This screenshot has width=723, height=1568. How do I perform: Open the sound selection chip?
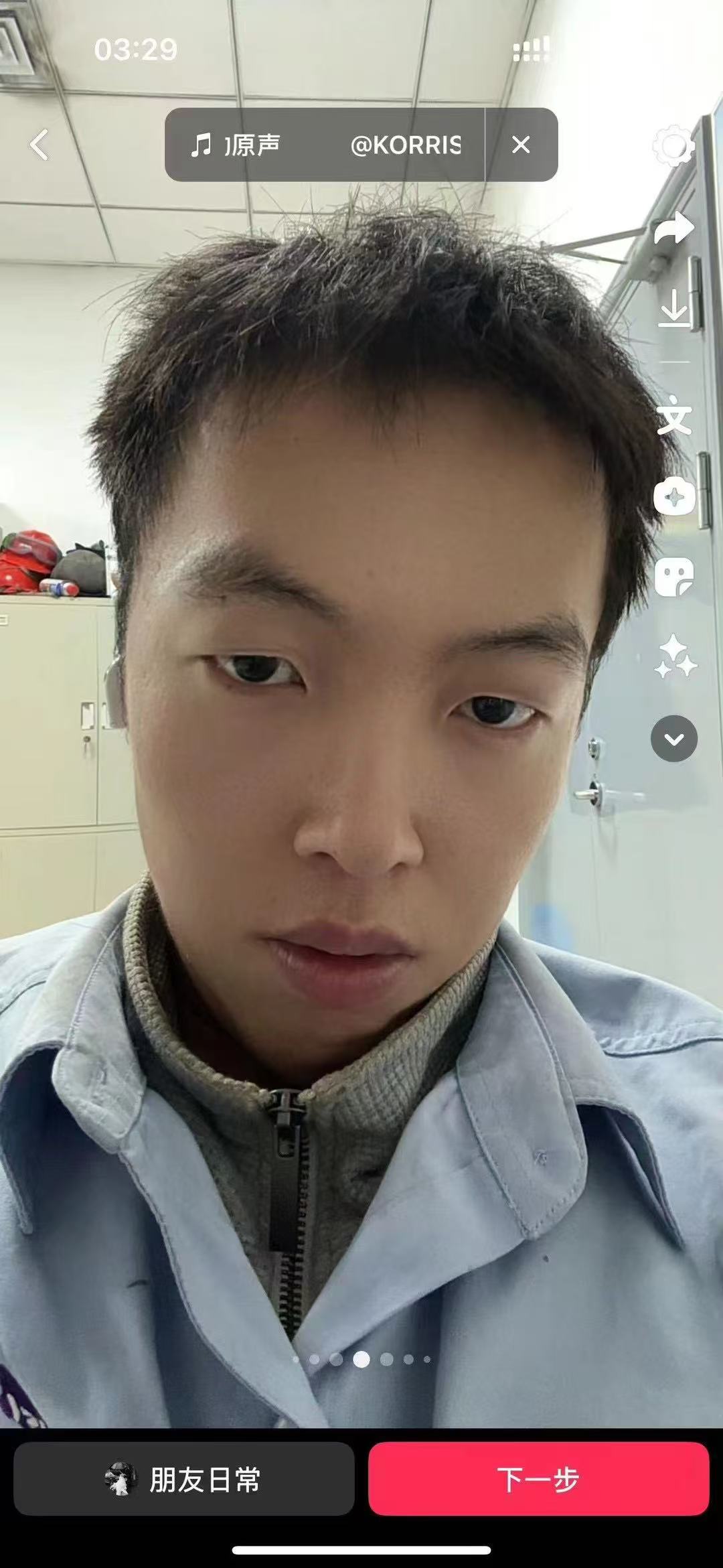click(325, 145)
